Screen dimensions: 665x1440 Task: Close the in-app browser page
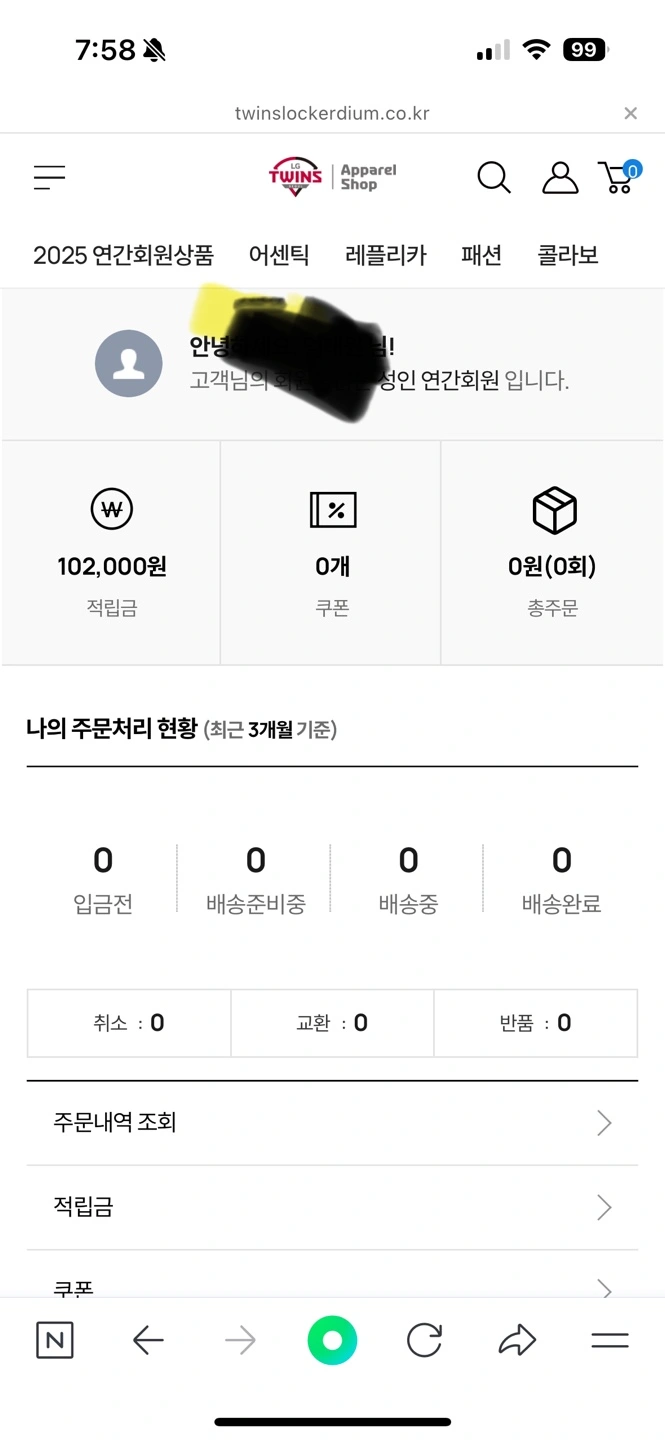(x=630, y=113)
